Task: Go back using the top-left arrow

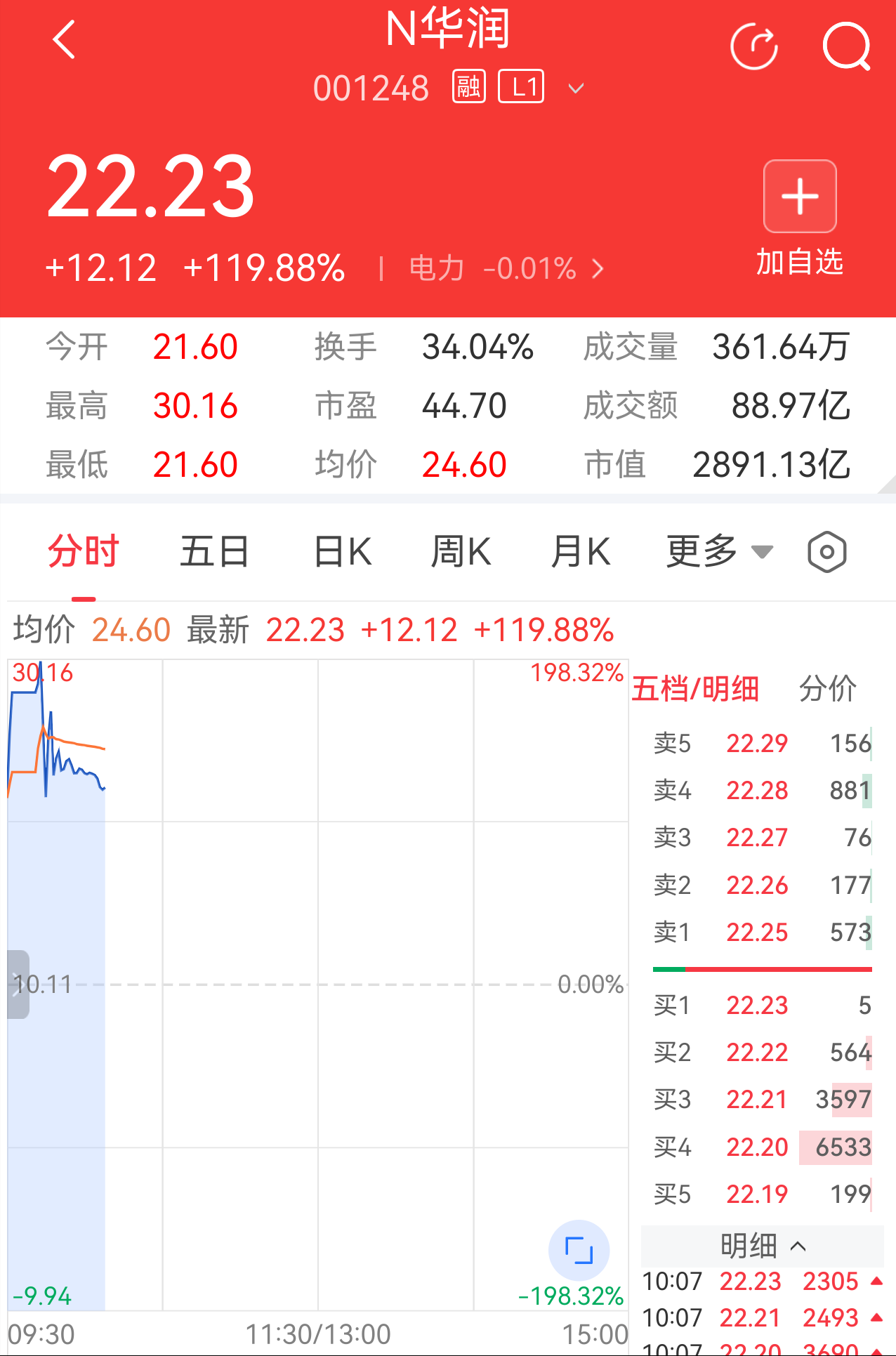Action: pyautogui.click(x=64, y=39)
